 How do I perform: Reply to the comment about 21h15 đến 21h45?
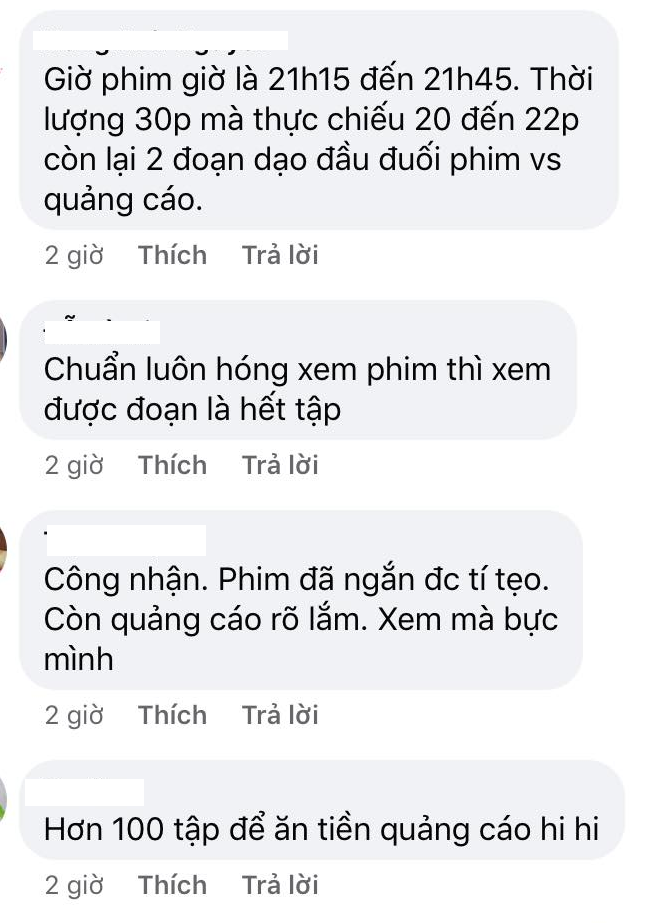click(280, 255)
